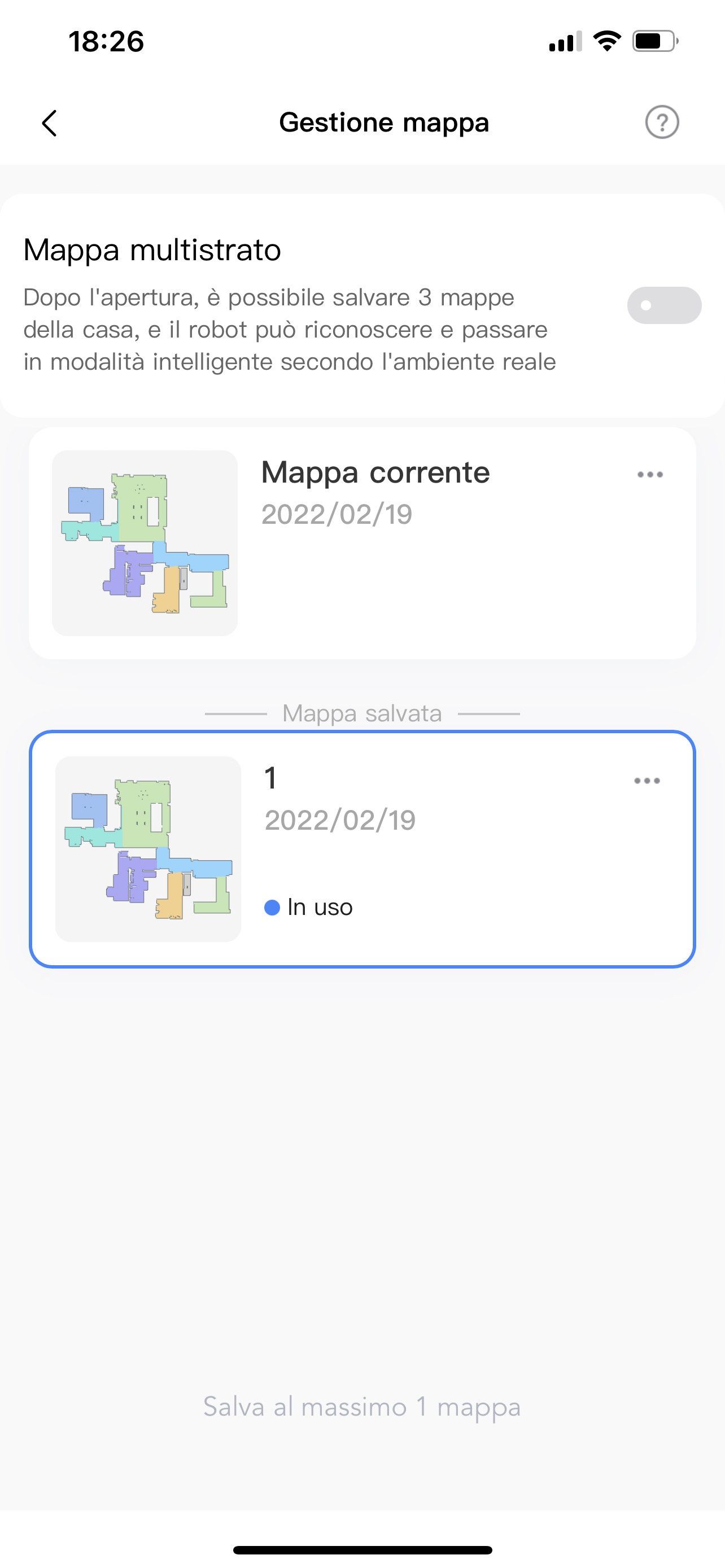Go back from Gestione mappa
The width and height of the screenshot is (725, 1568).
[50, 123]
